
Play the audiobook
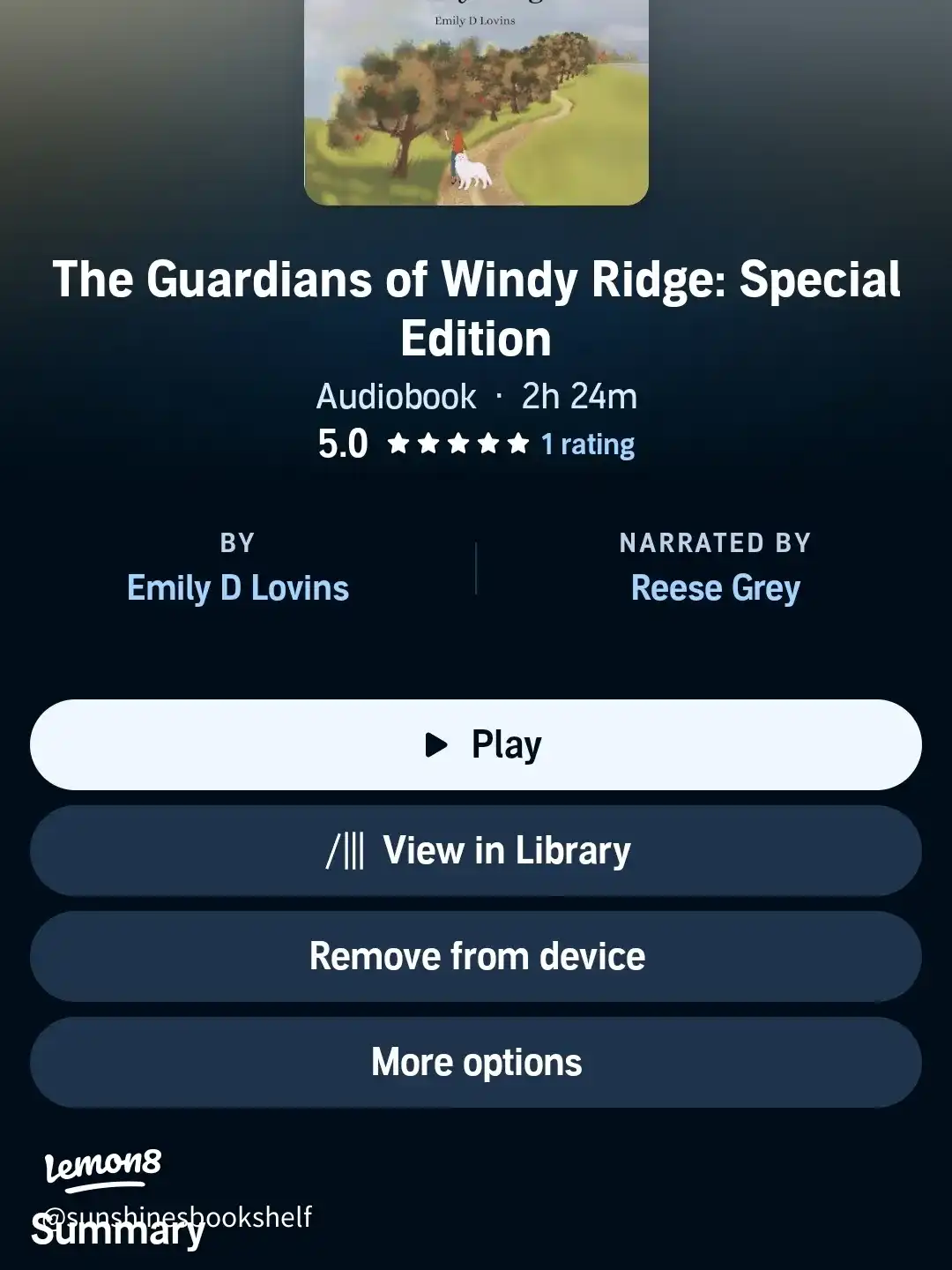click(x=476, y=744)
